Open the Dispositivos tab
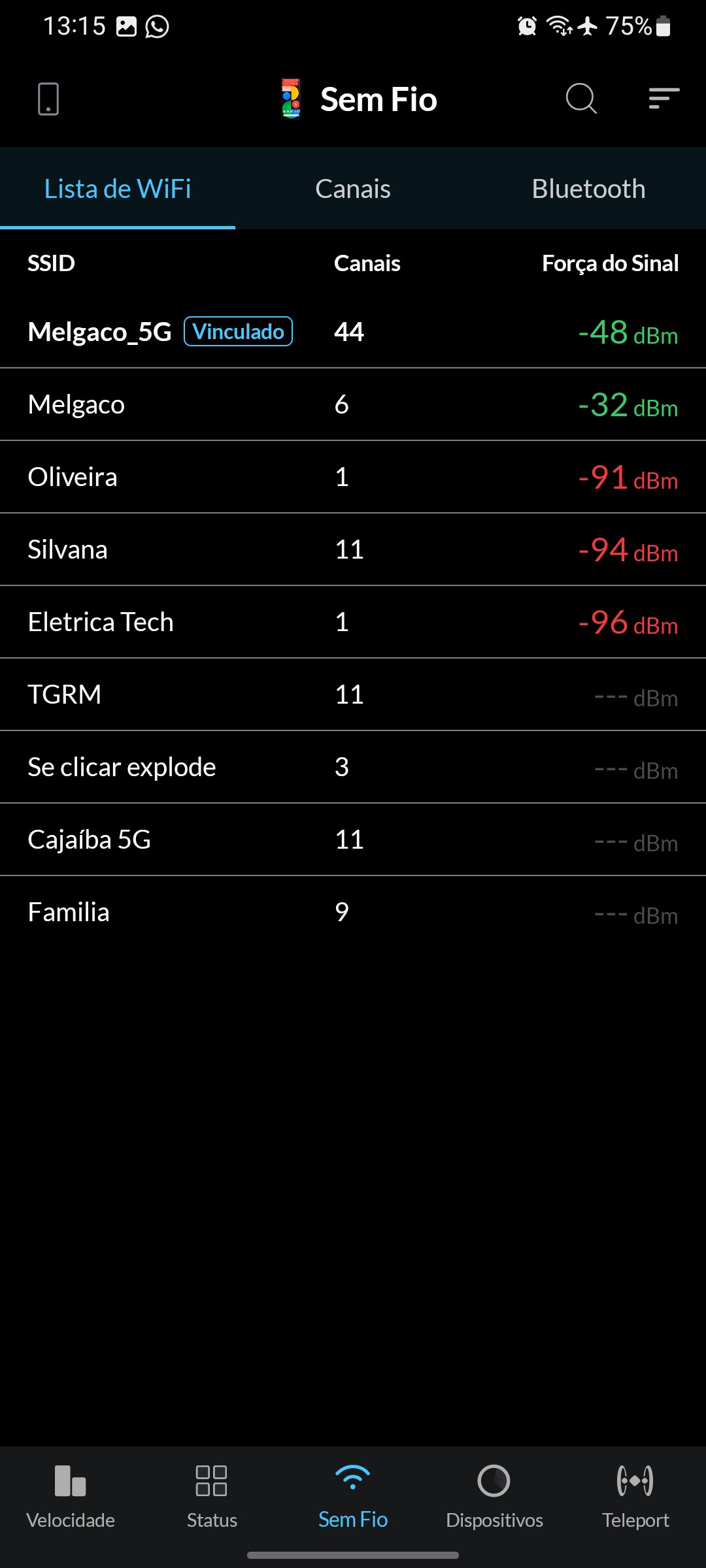 click(494, 1496)
